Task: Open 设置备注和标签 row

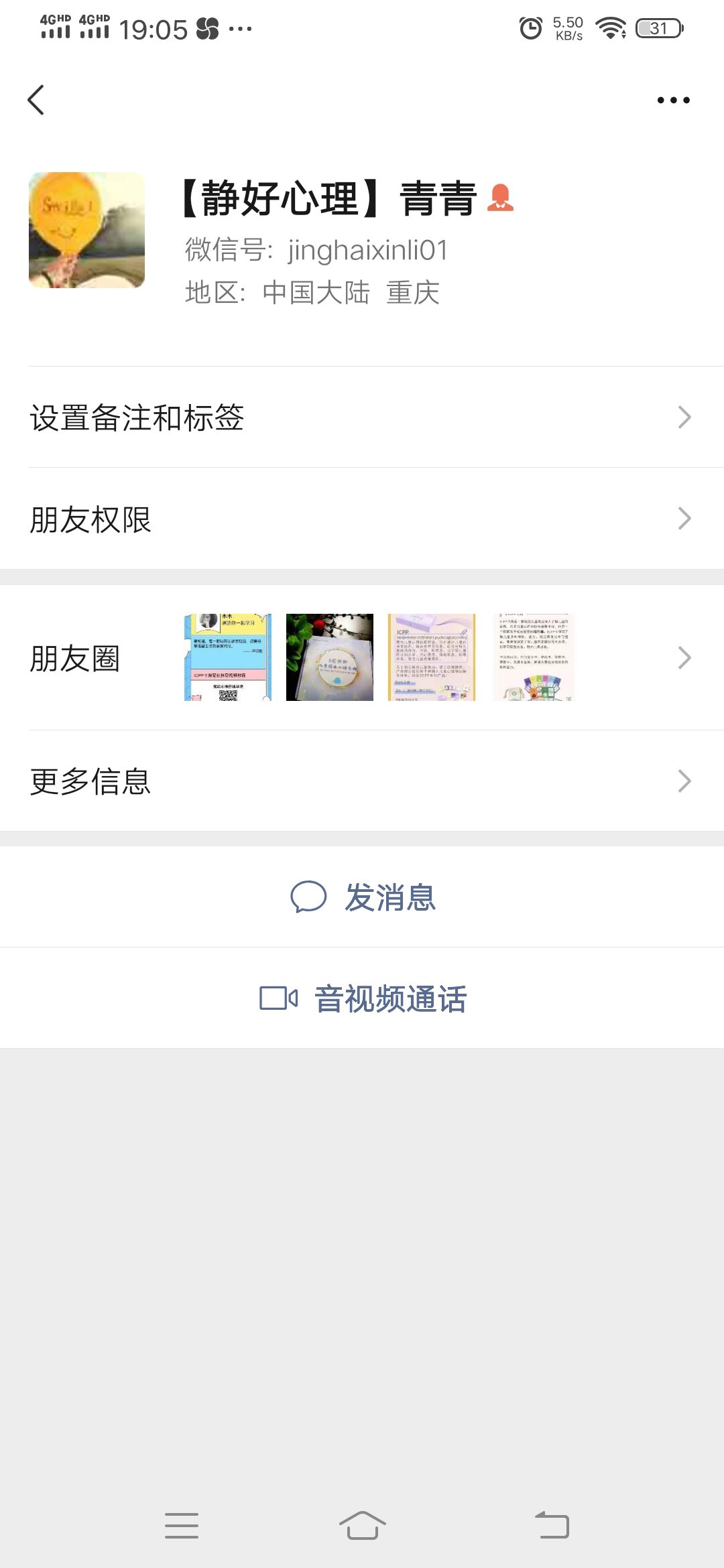Action: coord(362,417)
